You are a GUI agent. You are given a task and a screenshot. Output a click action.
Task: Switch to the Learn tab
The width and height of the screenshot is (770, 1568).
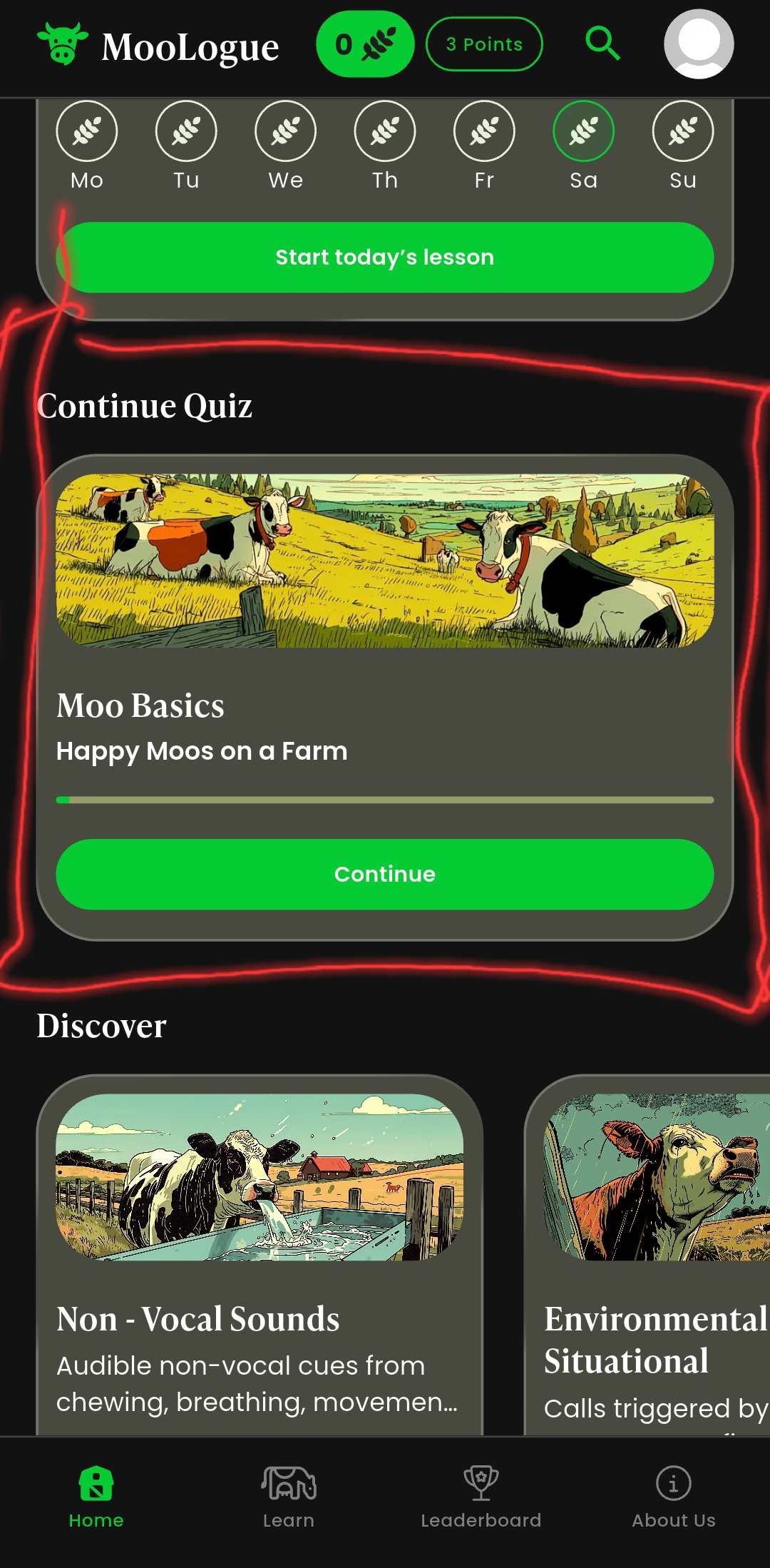(288, 1497)
